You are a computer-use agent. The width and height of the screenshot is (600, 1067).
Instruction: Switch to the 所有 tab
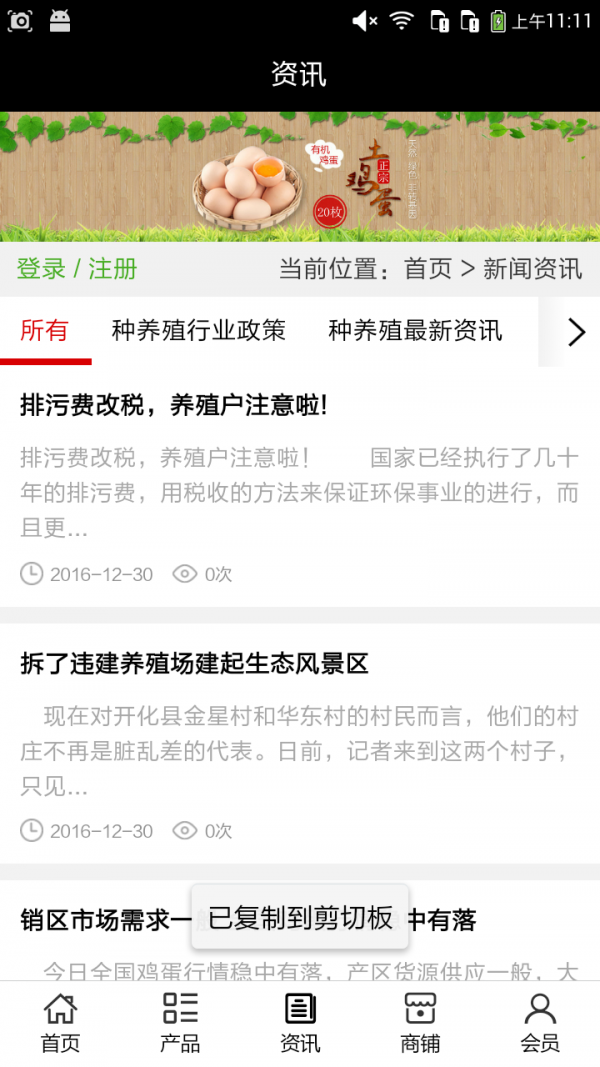[x=45, y=331]
